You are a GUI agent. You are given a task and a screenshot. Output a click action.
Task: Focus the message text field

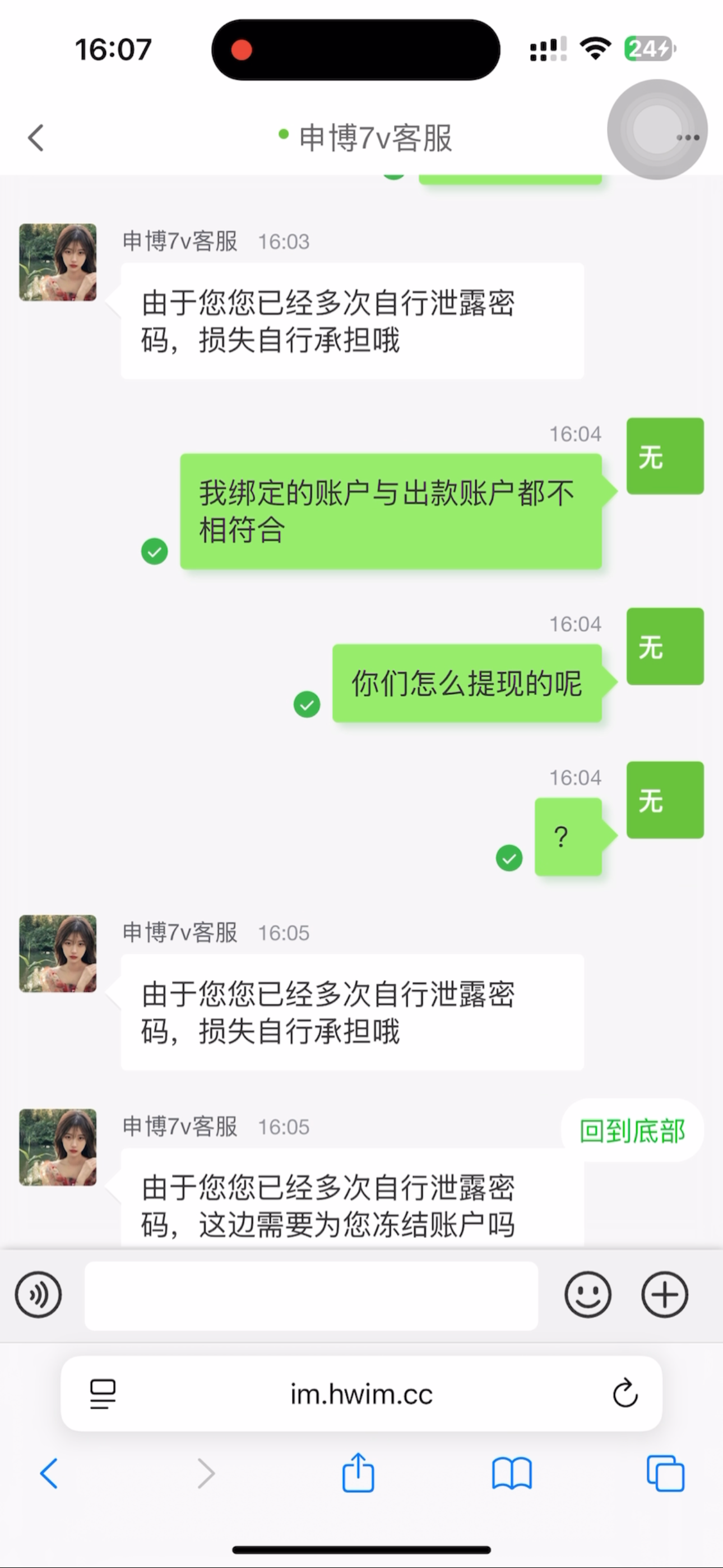coord(311,1295)
